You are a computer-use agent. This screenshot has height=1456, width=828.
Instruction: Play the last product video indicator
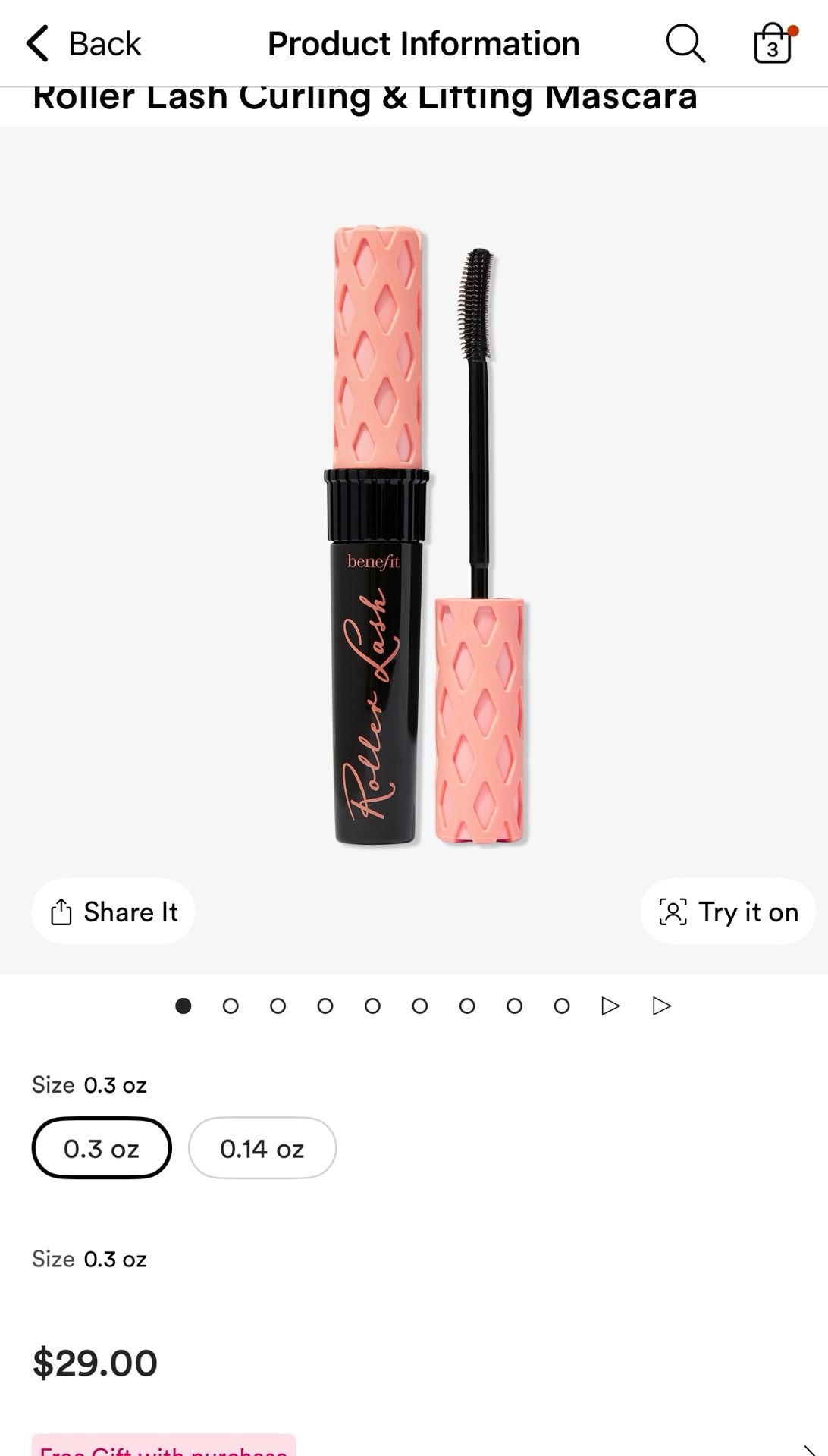662,1006
